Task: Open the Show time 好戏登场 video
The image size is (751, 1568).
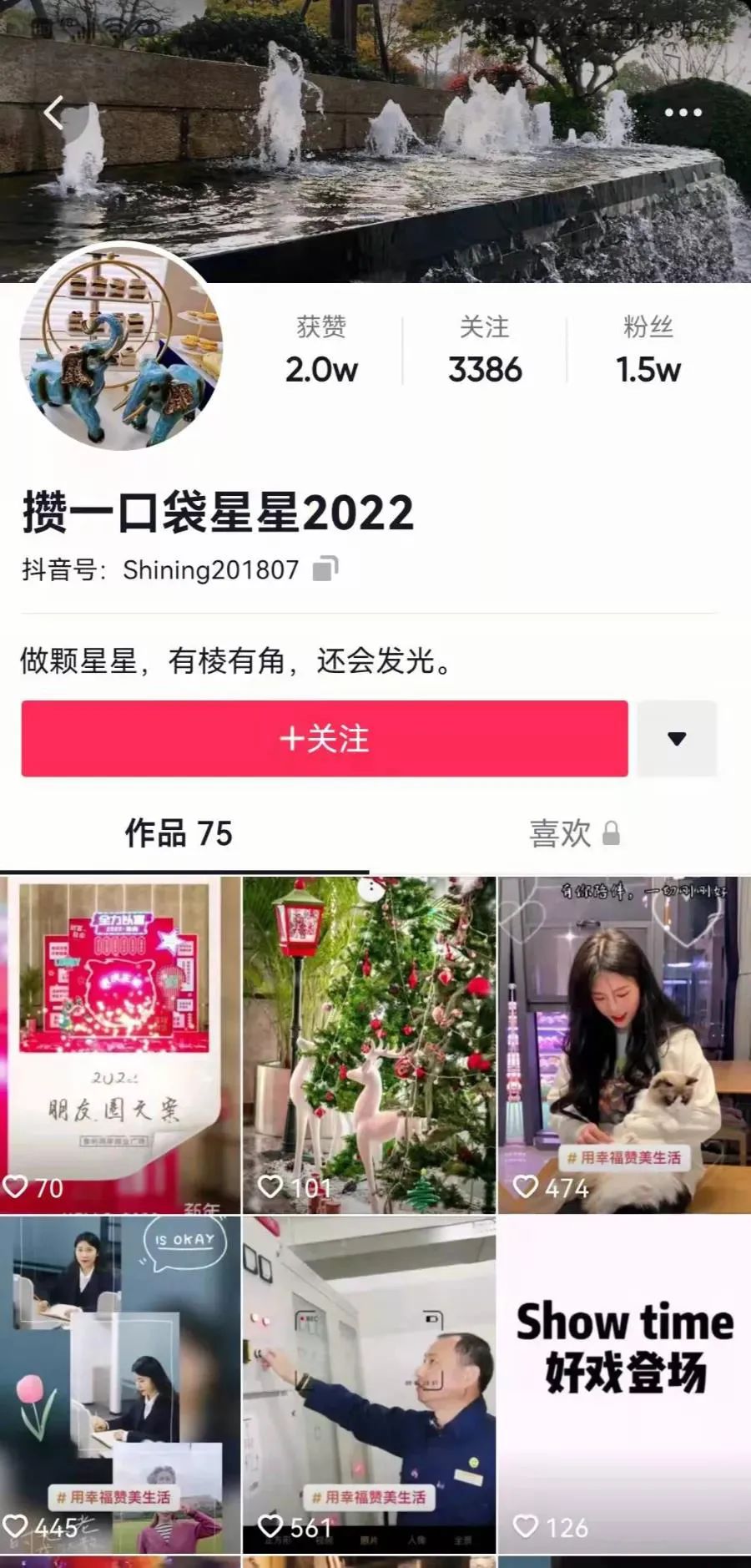Action: click(624, 1384)
